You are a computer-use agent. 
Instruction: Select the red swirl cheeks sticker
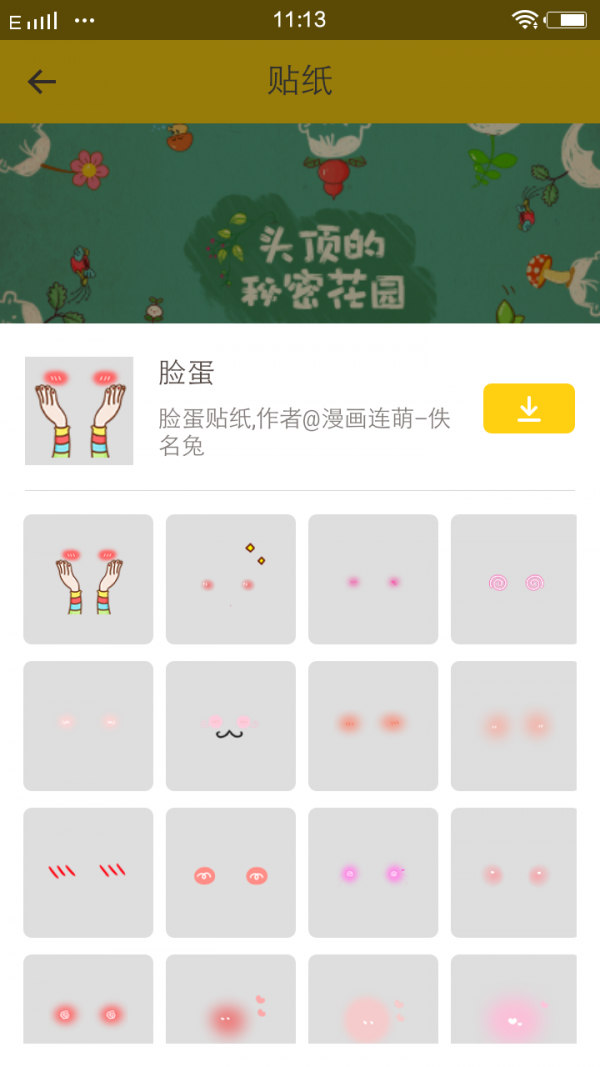point(88,1000)
